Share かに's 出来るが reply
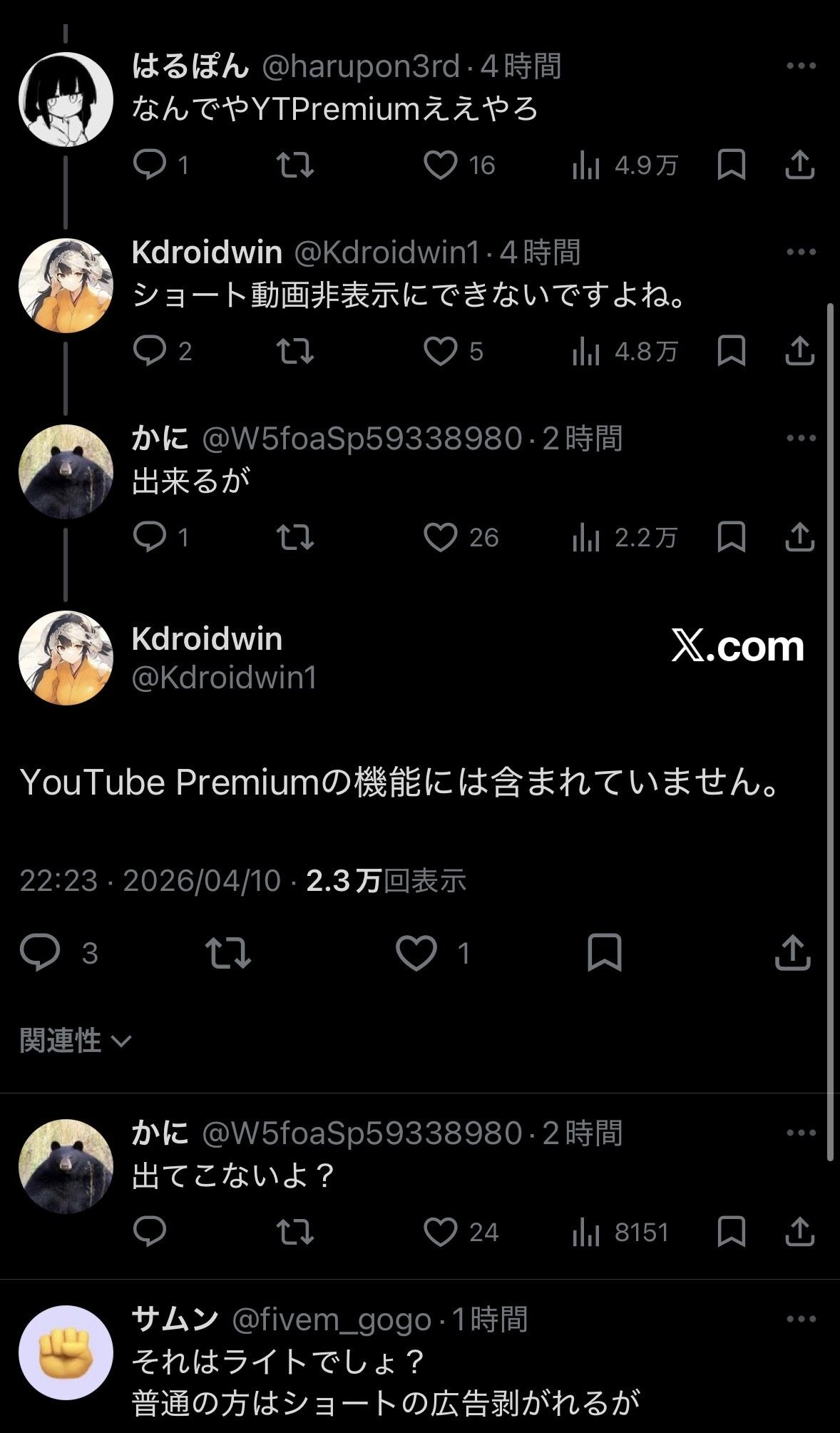Viewport: 840px width, 1433px height. [x=799, y=537]
